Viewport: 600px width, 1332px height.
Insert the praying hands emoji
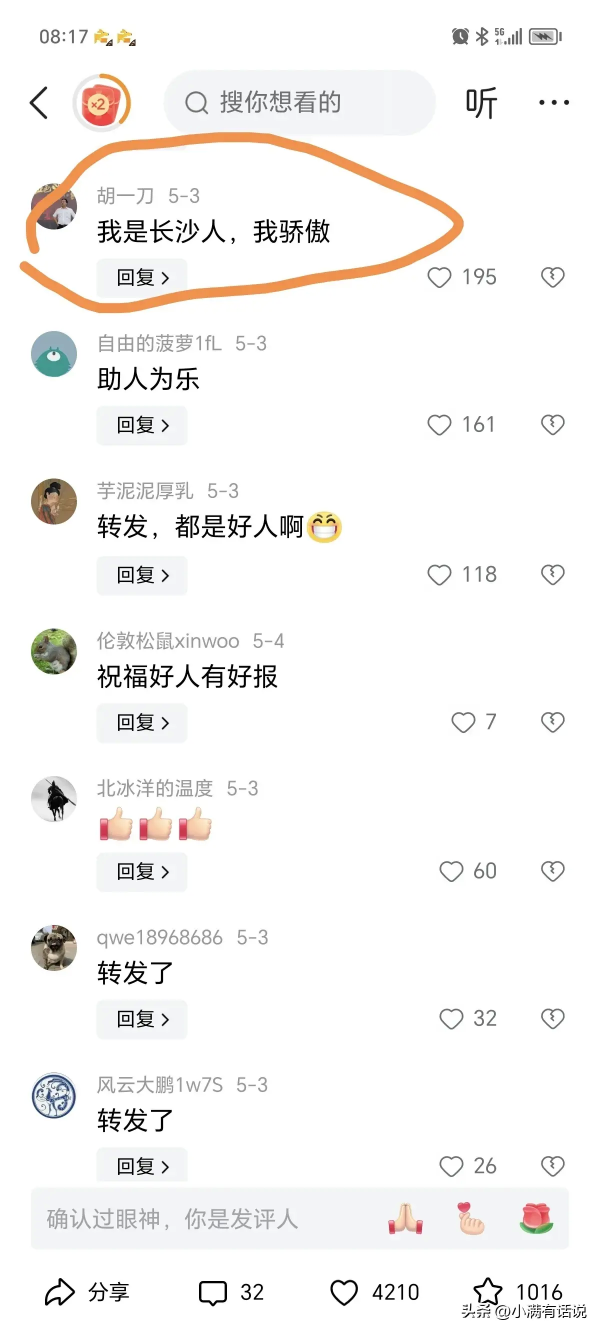click(x=406, y=1219)
